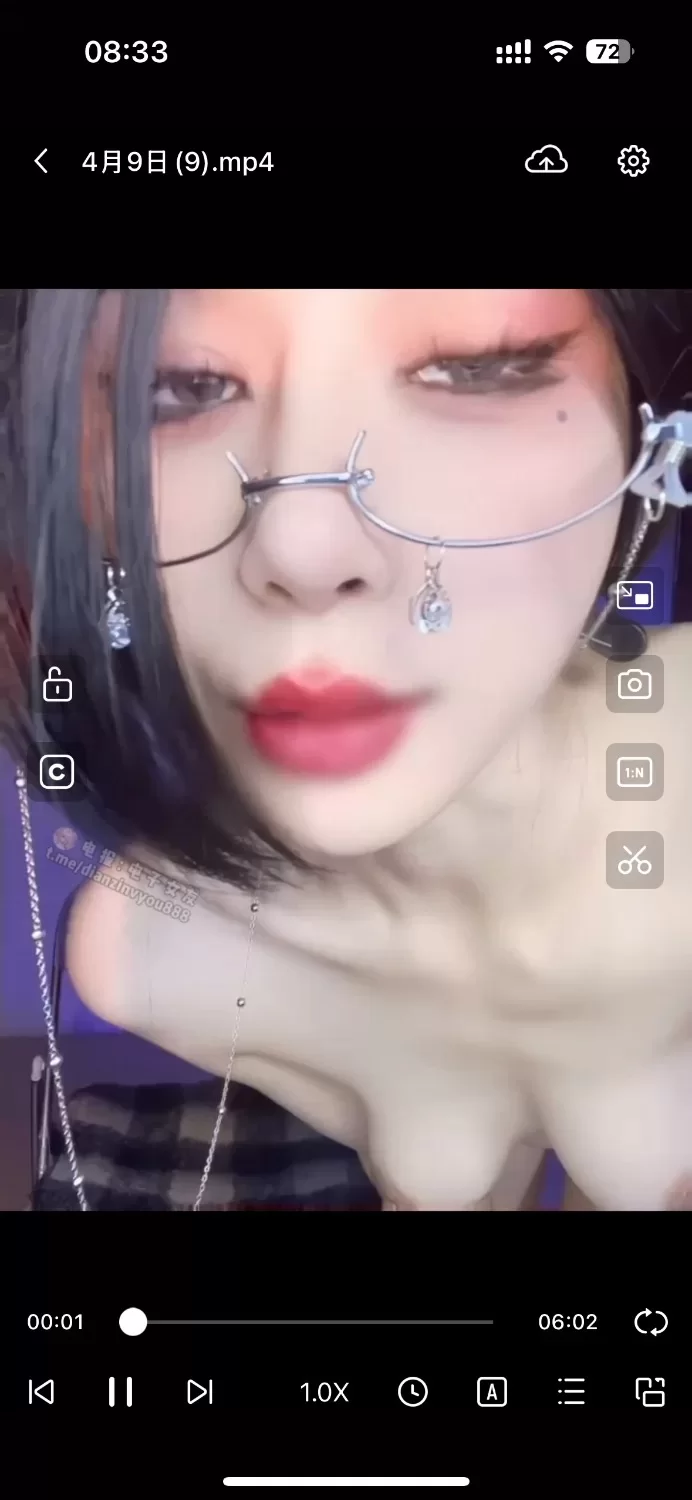Open player settings gear

pos(633,160)
